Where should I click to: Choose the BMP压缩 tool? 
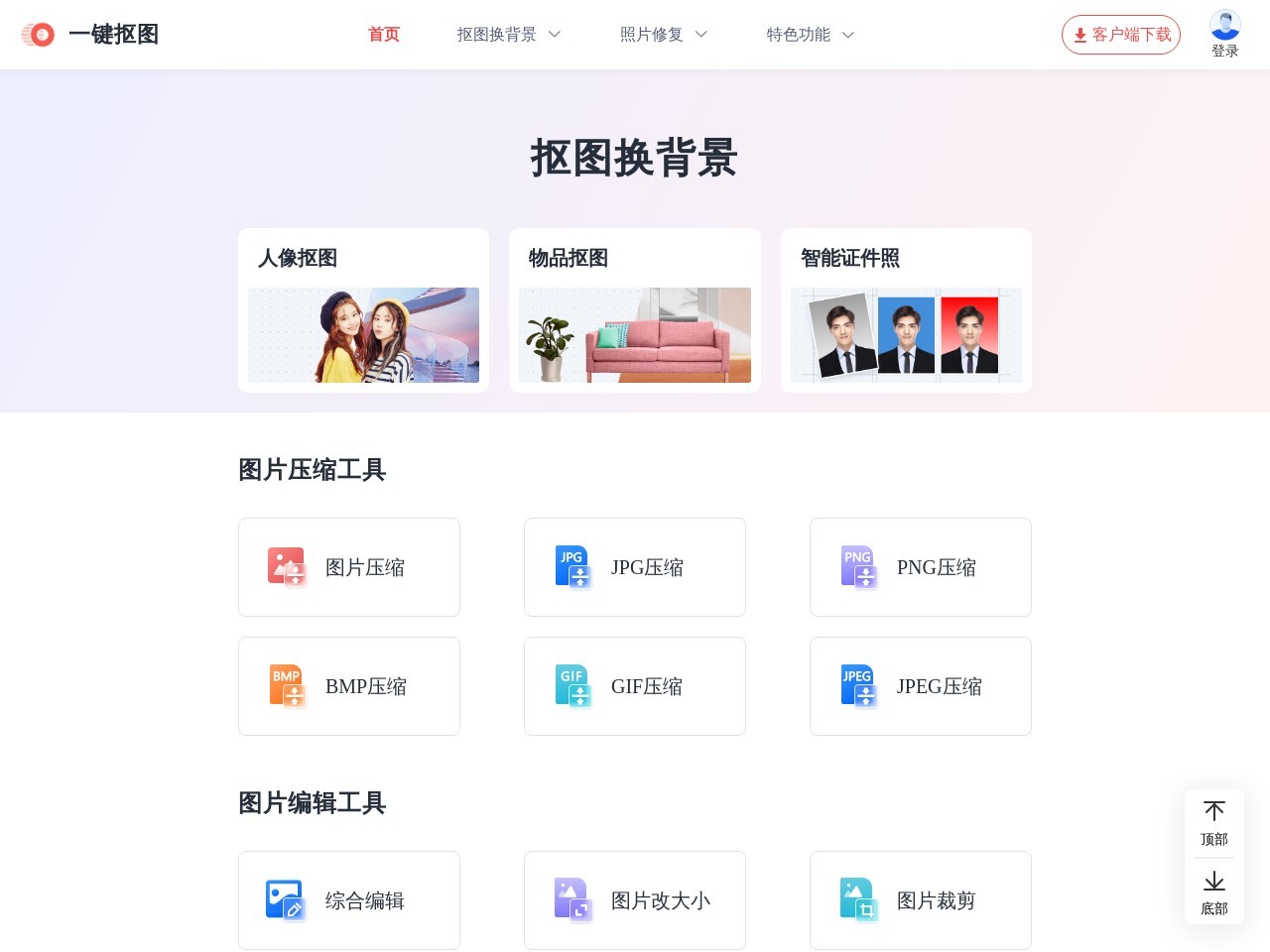coord(349,686)
